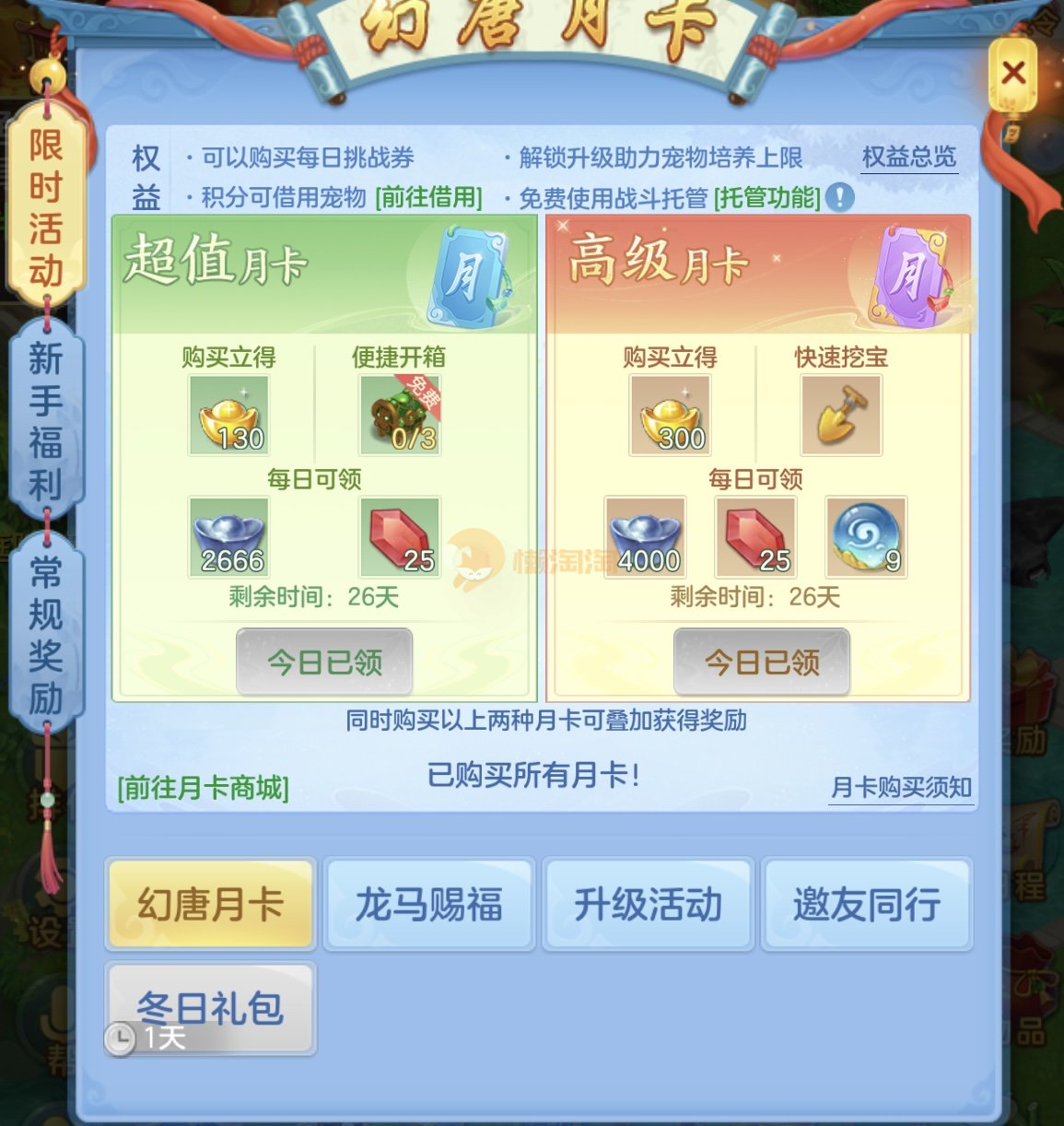The image size is (1064, 1126).
Task: Tap 今日已领 under 超值月卡
Action: pos(324,662)
